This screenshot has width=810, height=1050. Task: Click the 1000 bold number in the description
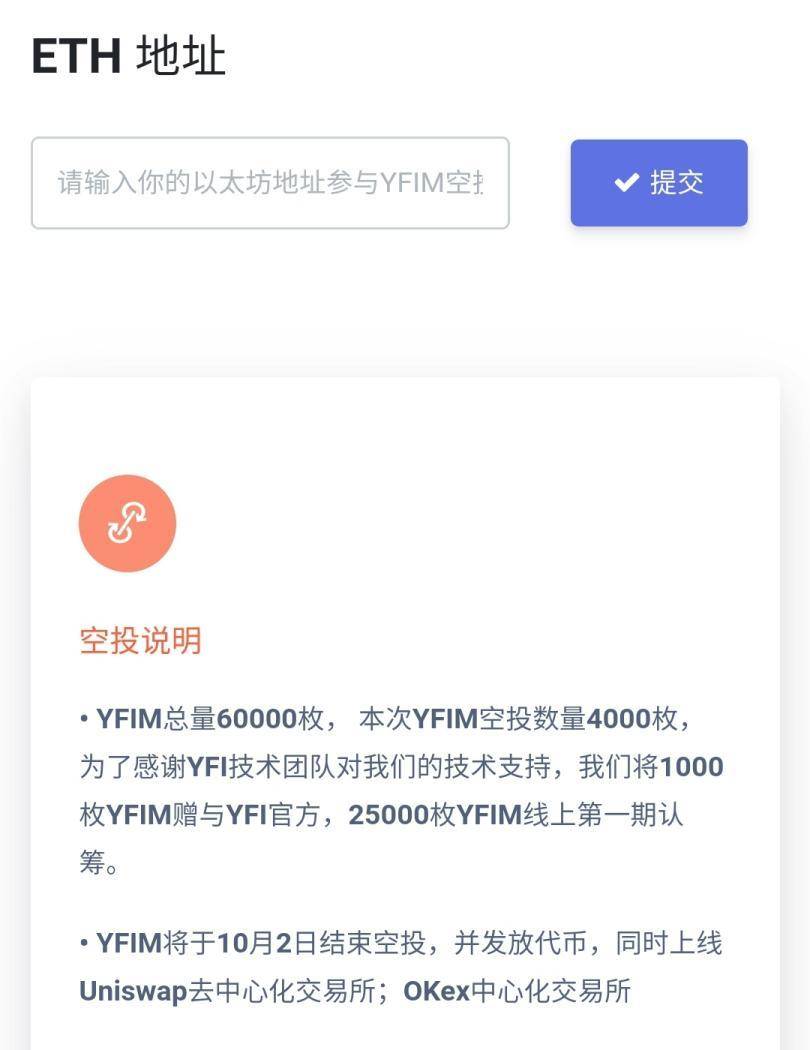[692, 766]
